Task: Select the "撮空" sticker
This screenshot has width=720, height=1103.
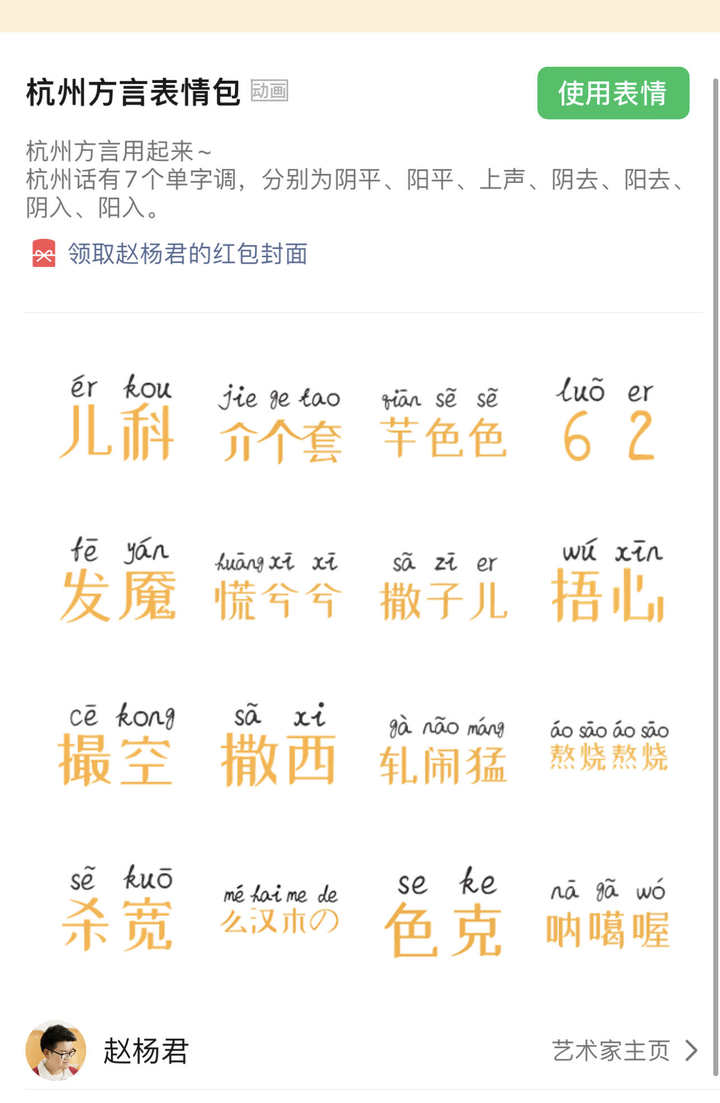Action: [x=115, y=745]
